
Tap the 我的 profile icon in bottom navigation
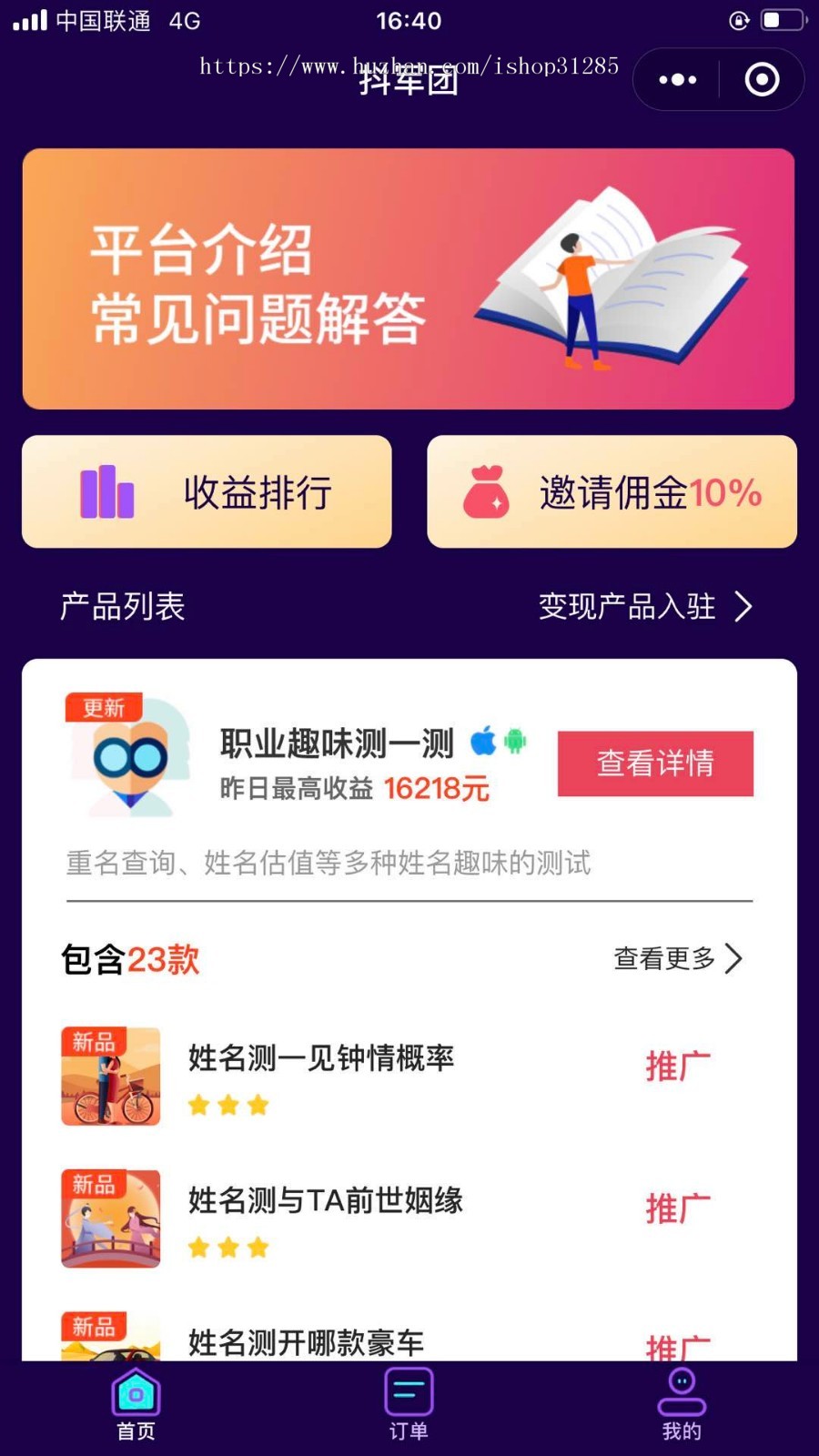tap(682, 1388)
